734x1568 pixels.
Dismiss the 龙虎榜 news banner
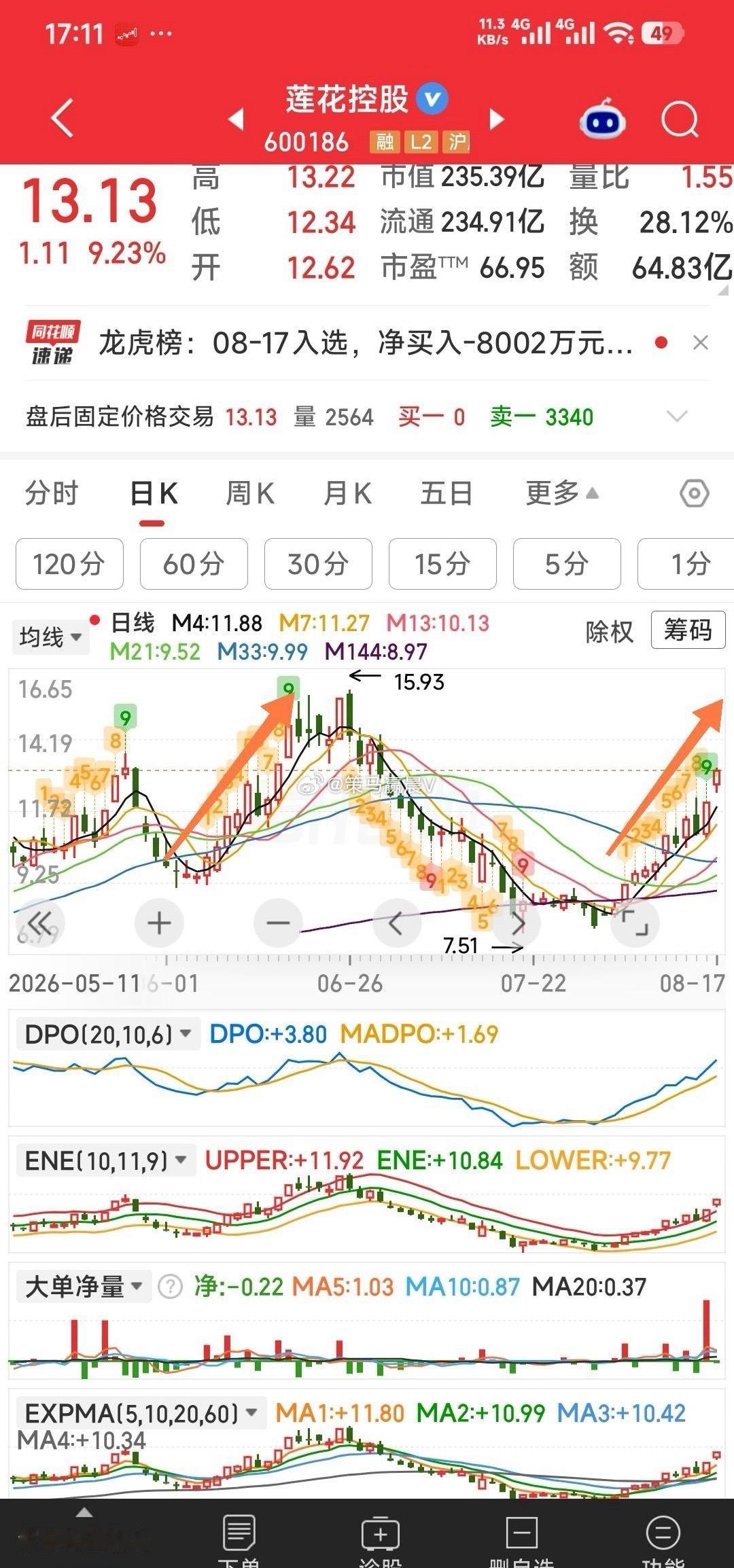700,343
